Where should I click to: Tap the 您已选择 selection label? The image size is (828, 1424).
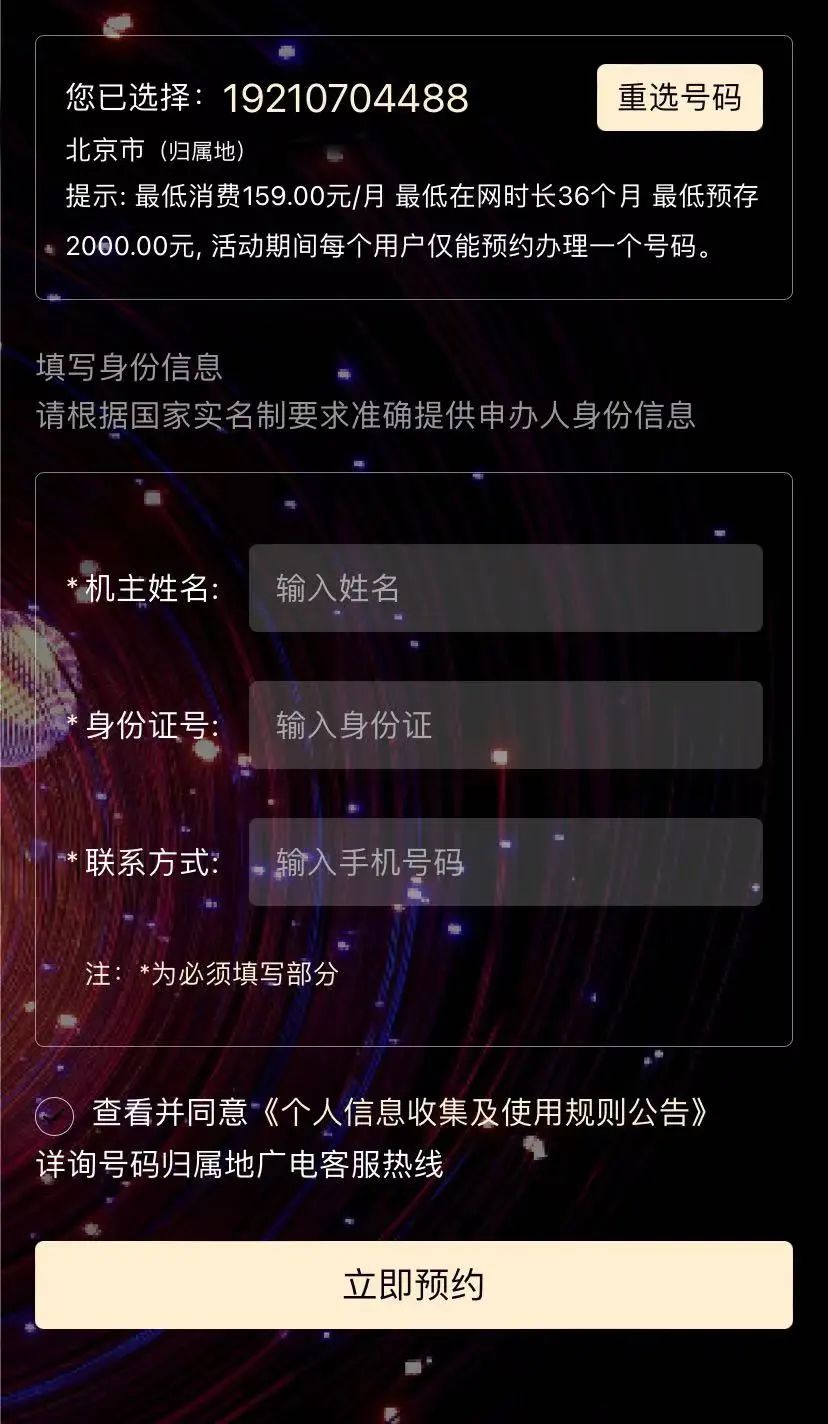pos(128,97)
